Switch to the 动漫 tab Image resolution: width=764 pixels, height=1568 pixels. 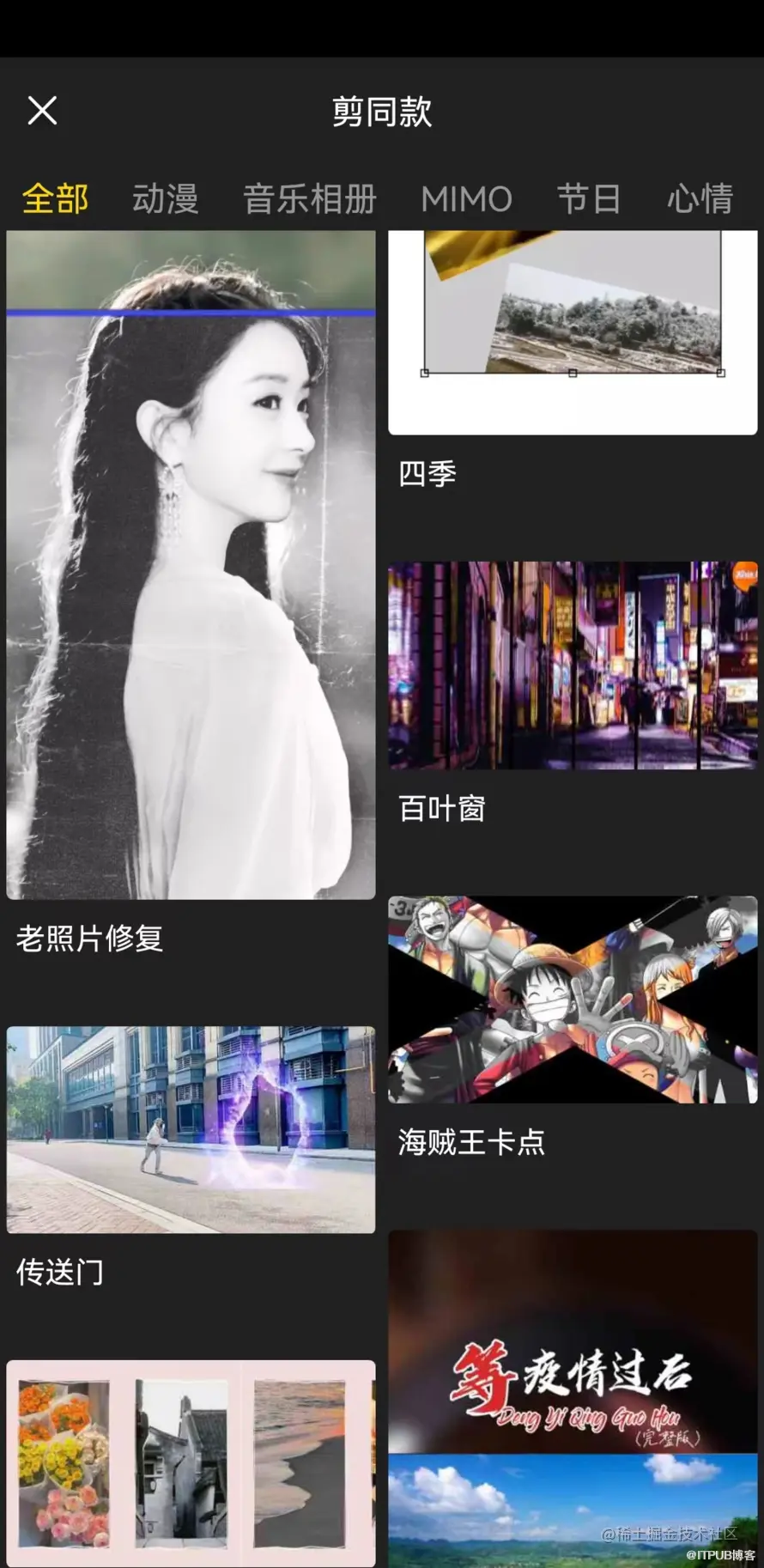(165, 199)
